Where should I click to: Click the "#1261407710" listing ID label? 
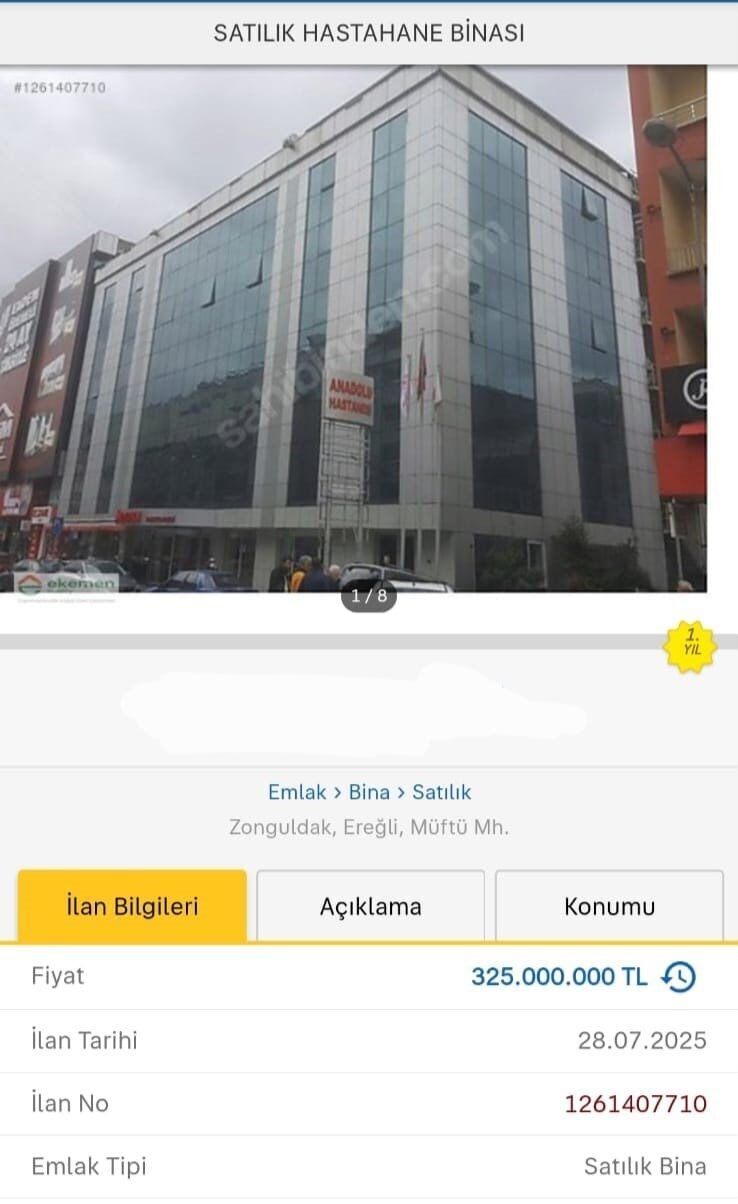[60, 90]
